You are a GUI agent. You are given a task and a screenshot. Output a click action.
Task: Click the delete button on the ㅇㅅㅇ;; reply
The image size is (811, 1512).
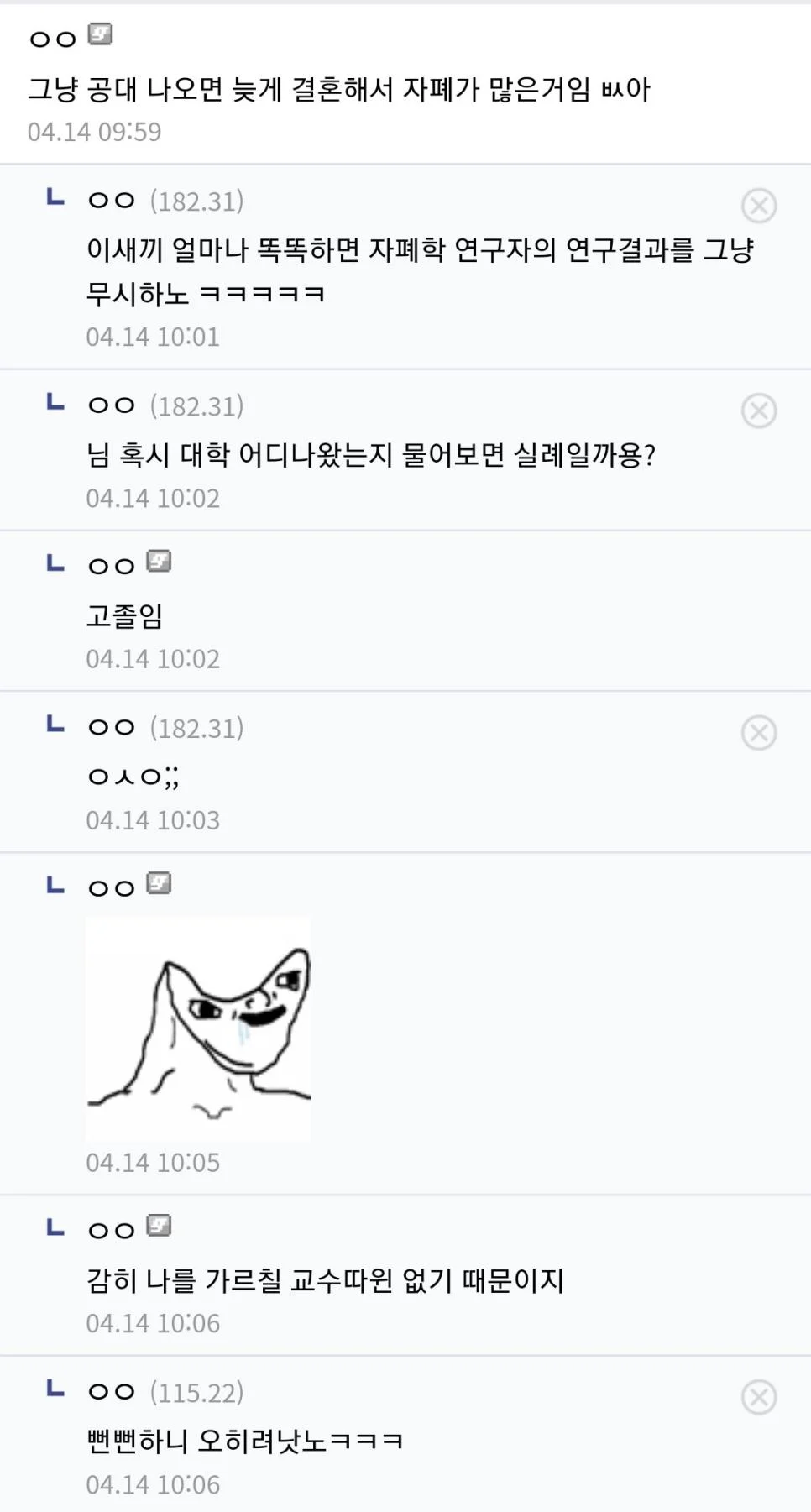tap(760, 731)
